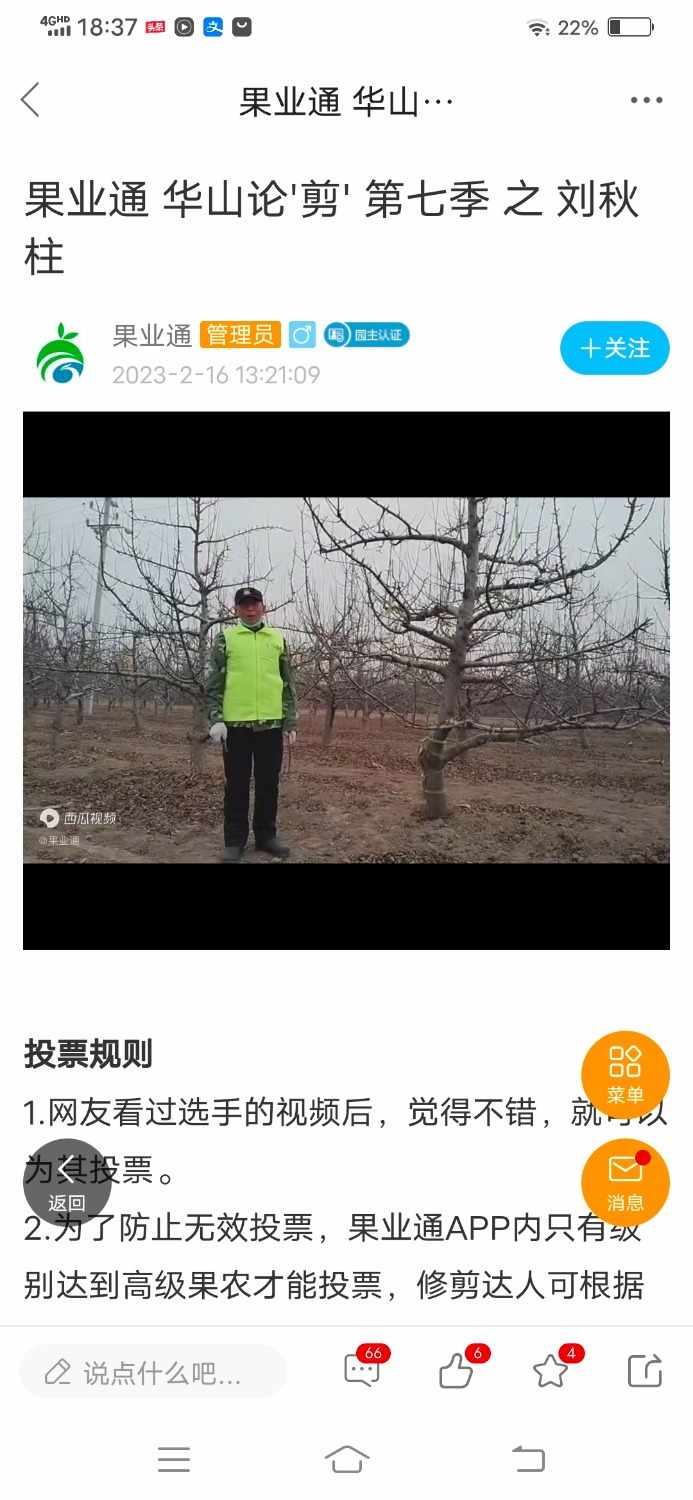The image size is (693, 1500).
Task: Go to the system home screen
Action: (347, 1460)
